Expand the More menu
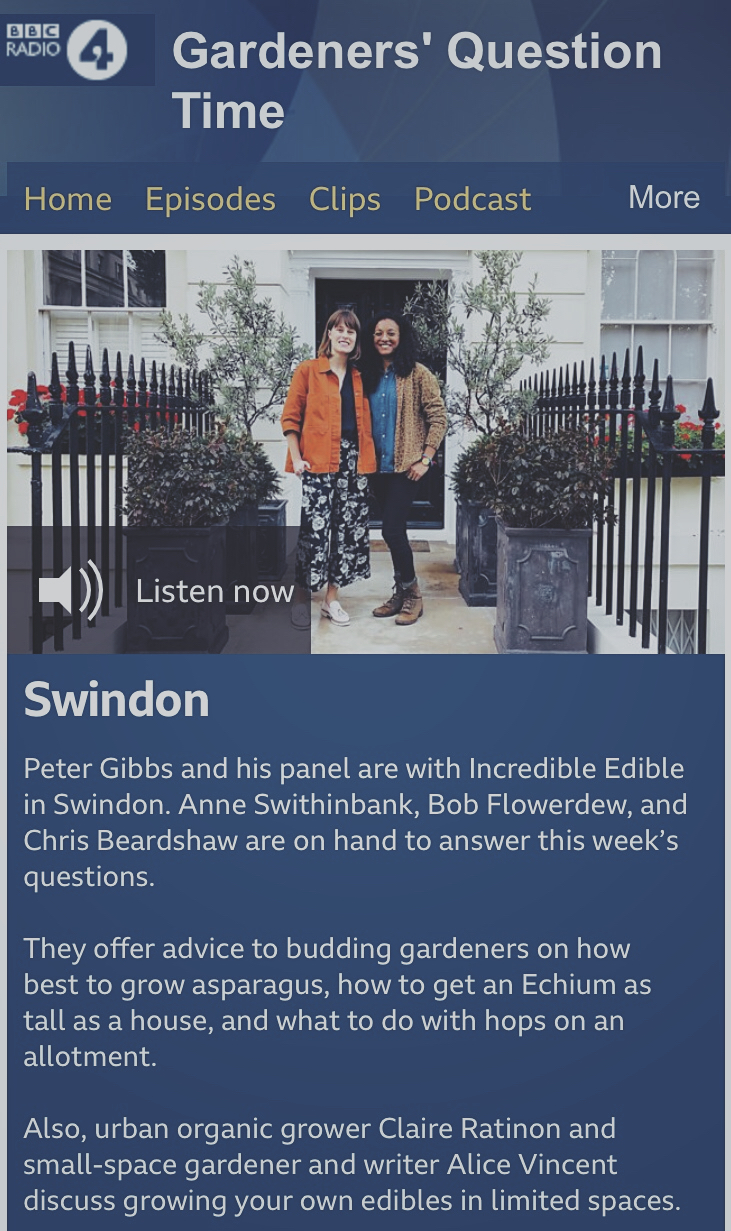Viewport: 731px width, 1231px height. pyautogui.click(x=664, y=197)
